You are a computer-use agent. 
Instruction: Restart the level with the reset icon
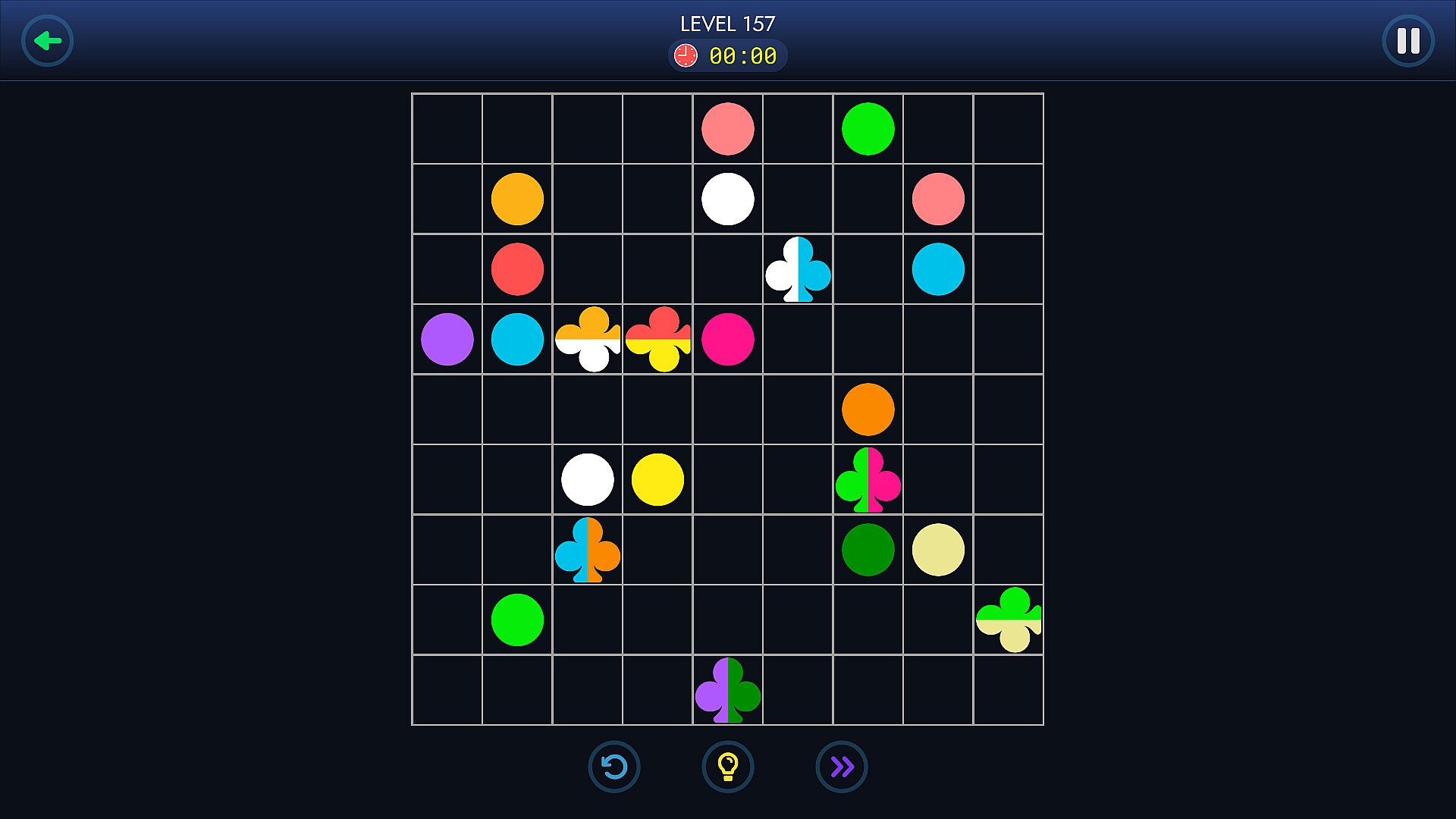pos(613,767)
